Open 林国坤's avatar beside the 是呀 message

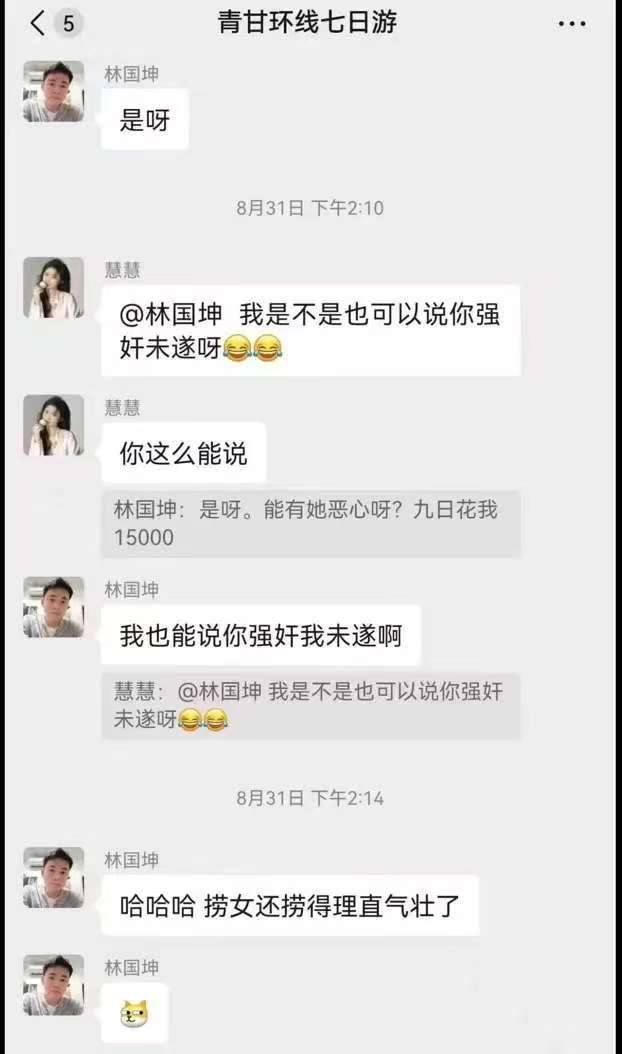tap(53, 92)
